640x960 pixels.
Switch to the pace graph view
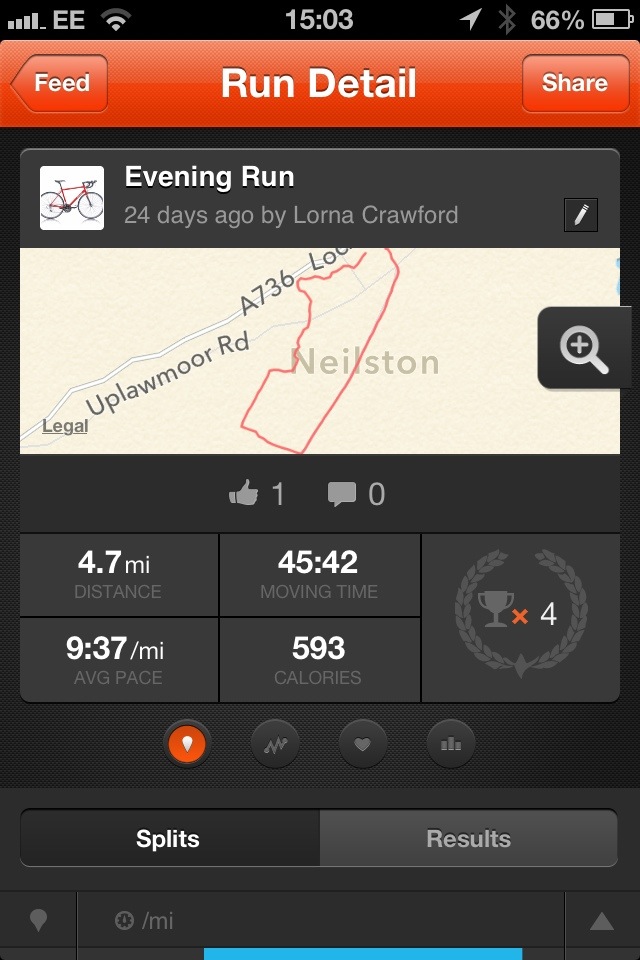click(275, 743)
